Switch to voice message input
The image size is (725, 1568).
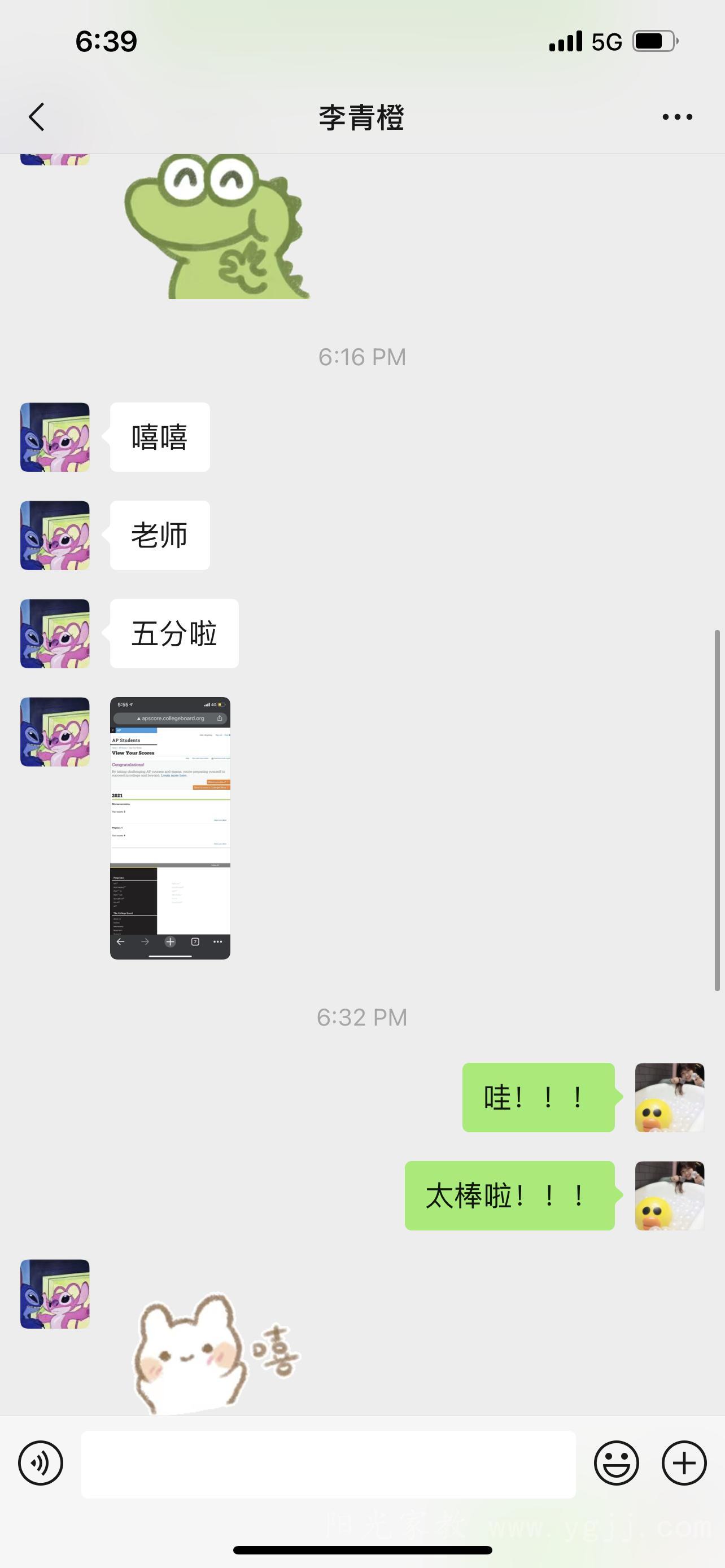[x=40, y=1464]
